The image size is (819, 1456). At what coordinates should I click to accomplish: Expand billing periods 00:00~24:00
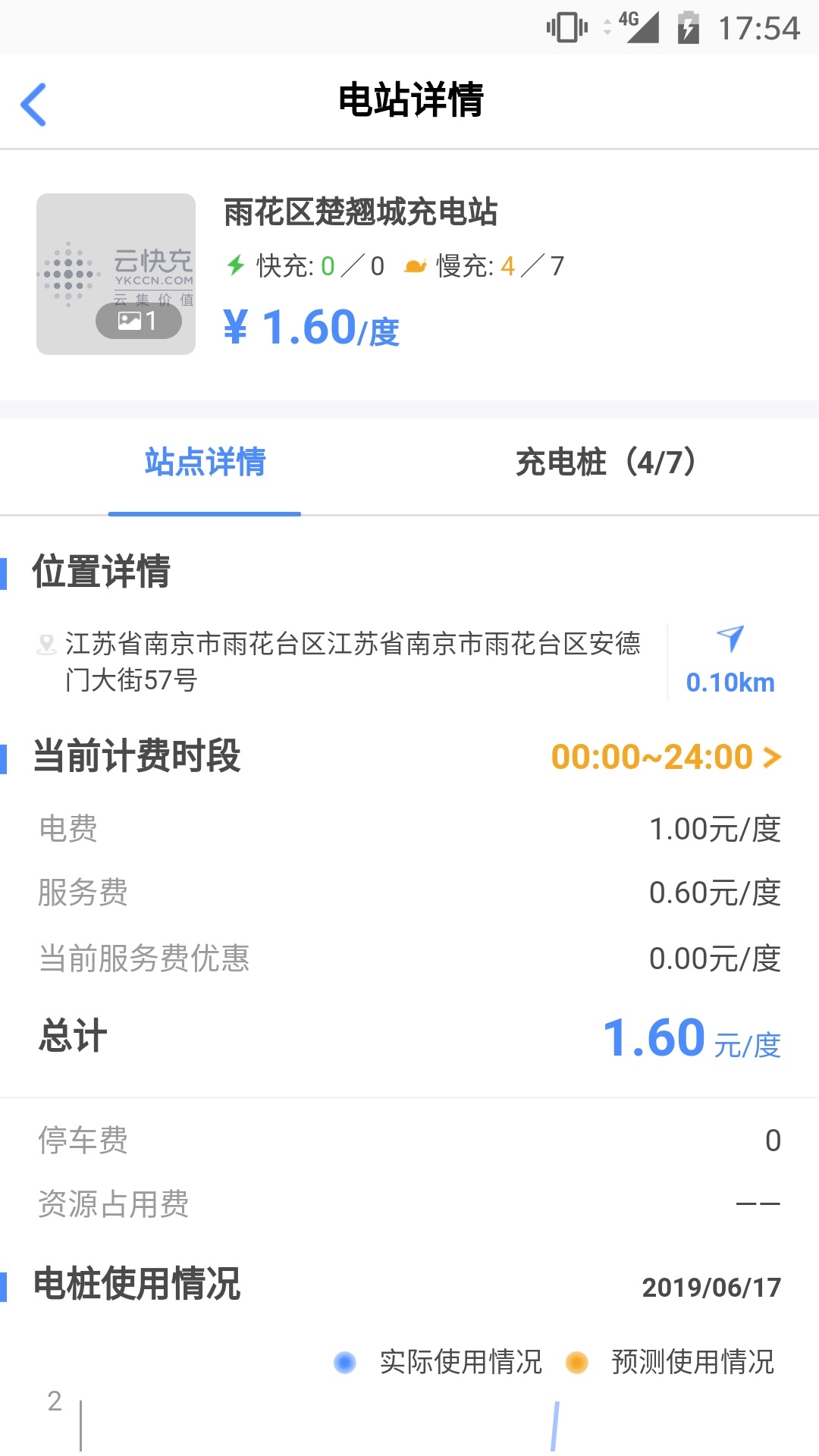665,757
